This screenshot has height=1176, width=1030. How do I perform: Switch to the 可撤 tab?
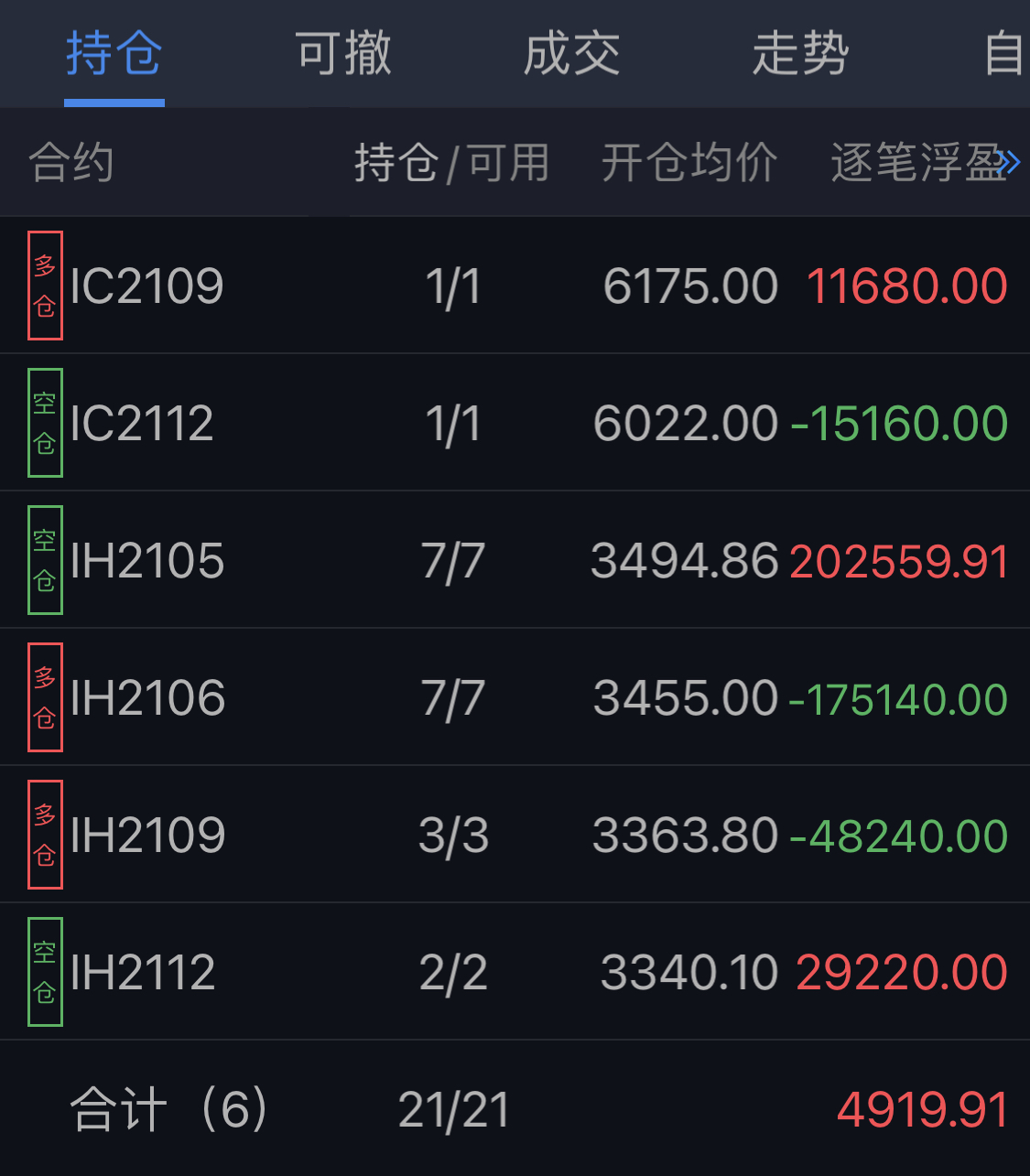coord(343,53)
